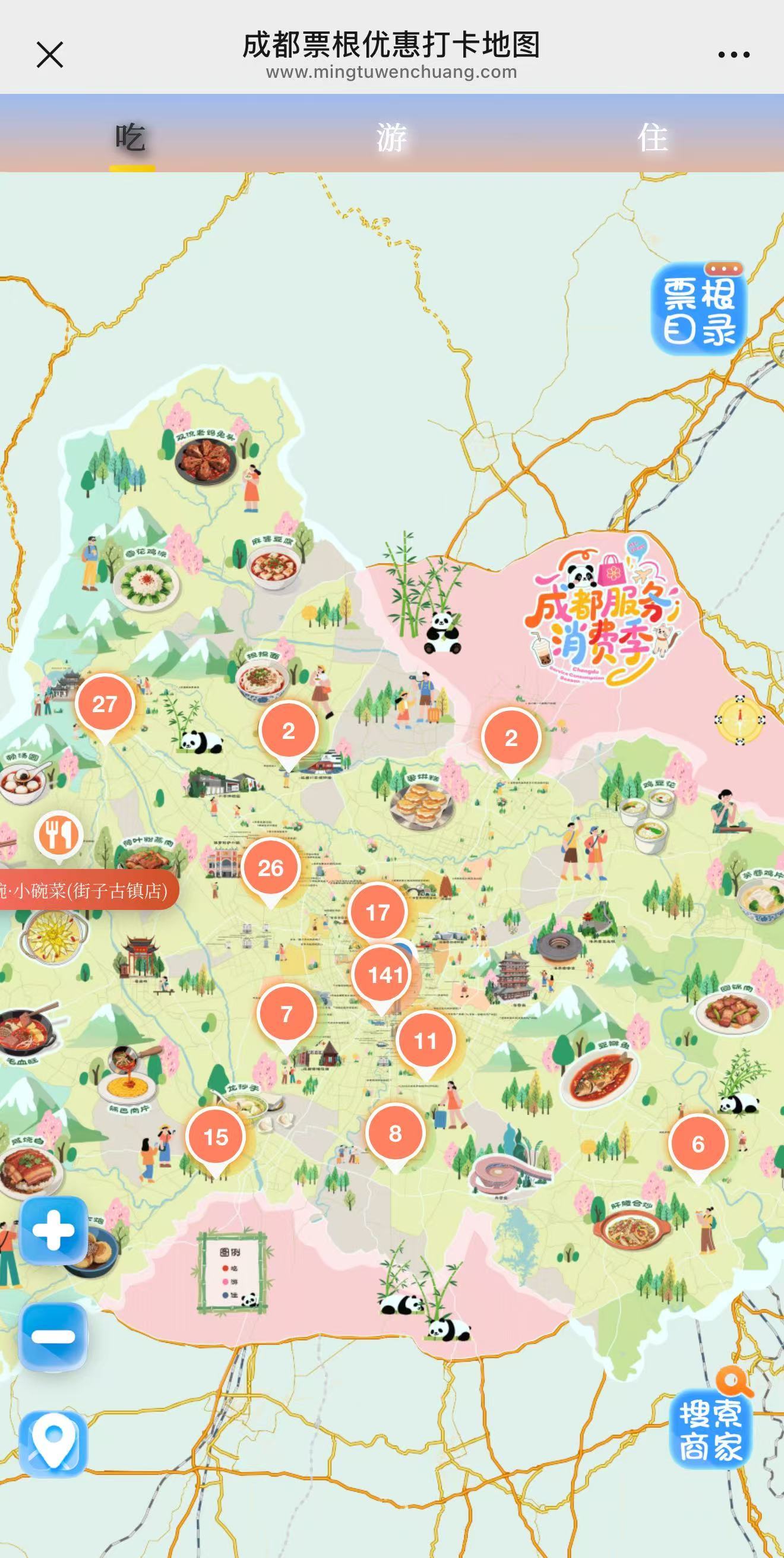784x1558 pixels.
Task: Expand the cluster marker showing 26
Action: click(x=270, y=868)
